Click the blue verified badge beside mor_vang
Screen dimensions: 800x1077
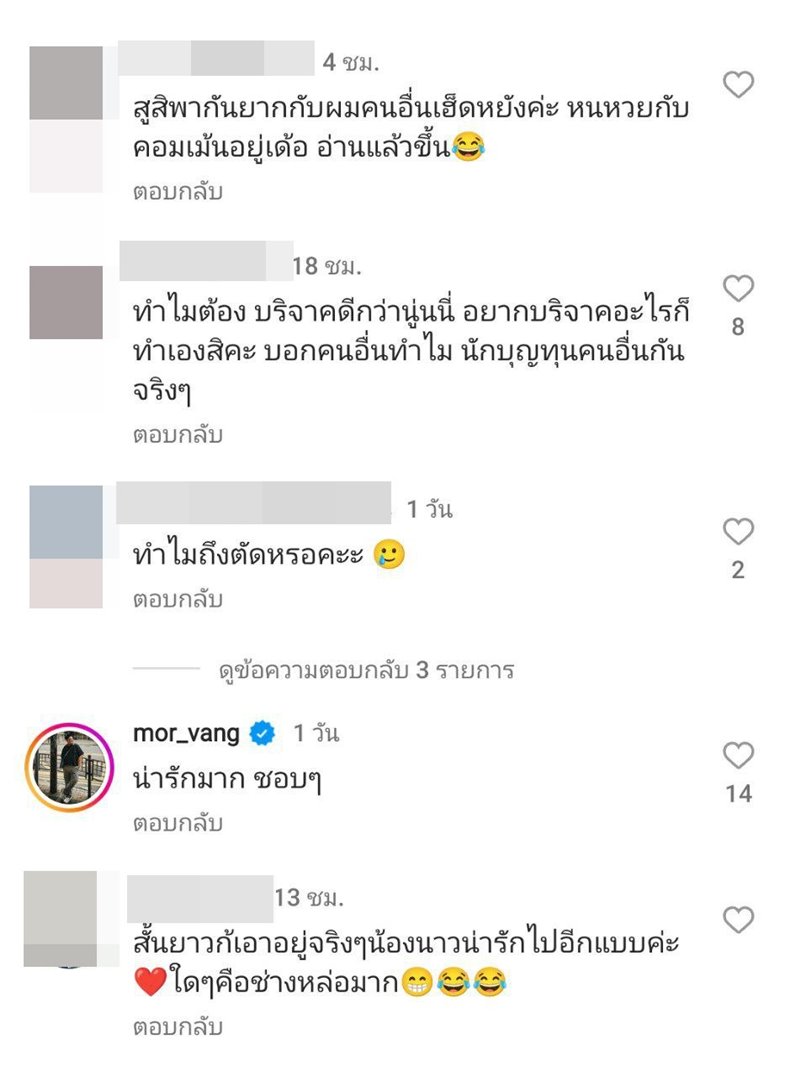(261, 732)
